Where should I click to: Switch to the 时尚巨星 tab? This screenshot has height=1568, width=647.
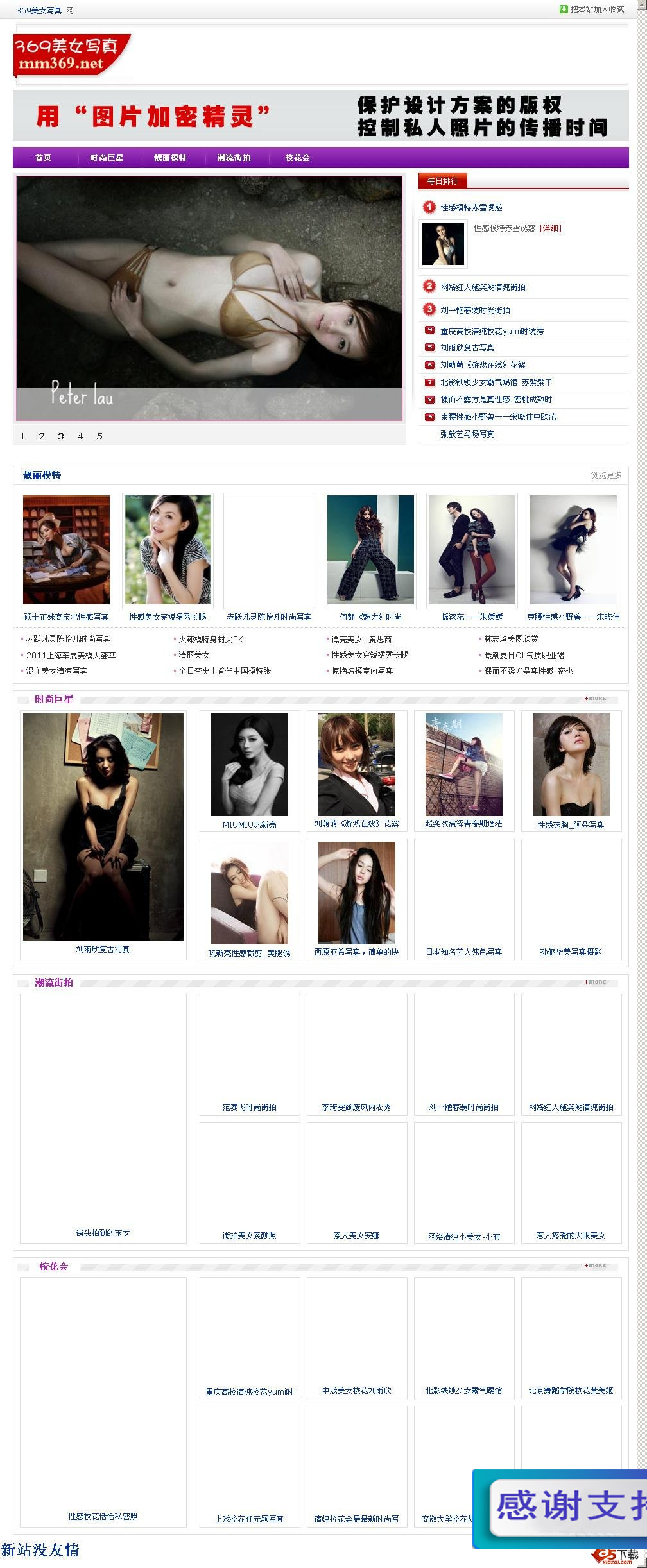click(107, 158)
